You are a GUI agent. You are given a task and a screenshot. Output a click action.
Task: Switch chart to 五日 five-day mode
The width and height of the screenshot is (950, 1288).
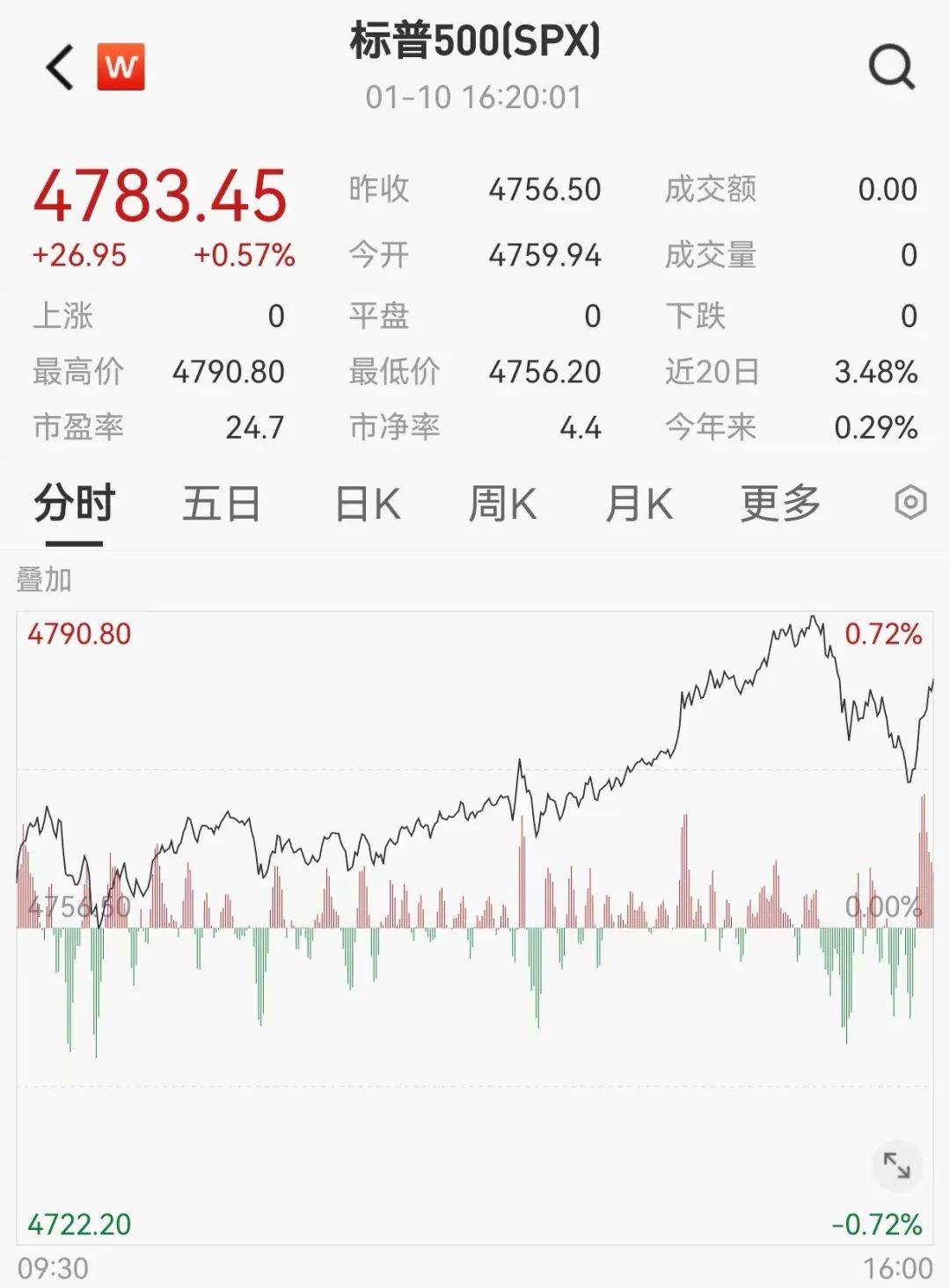click(218, 503)
